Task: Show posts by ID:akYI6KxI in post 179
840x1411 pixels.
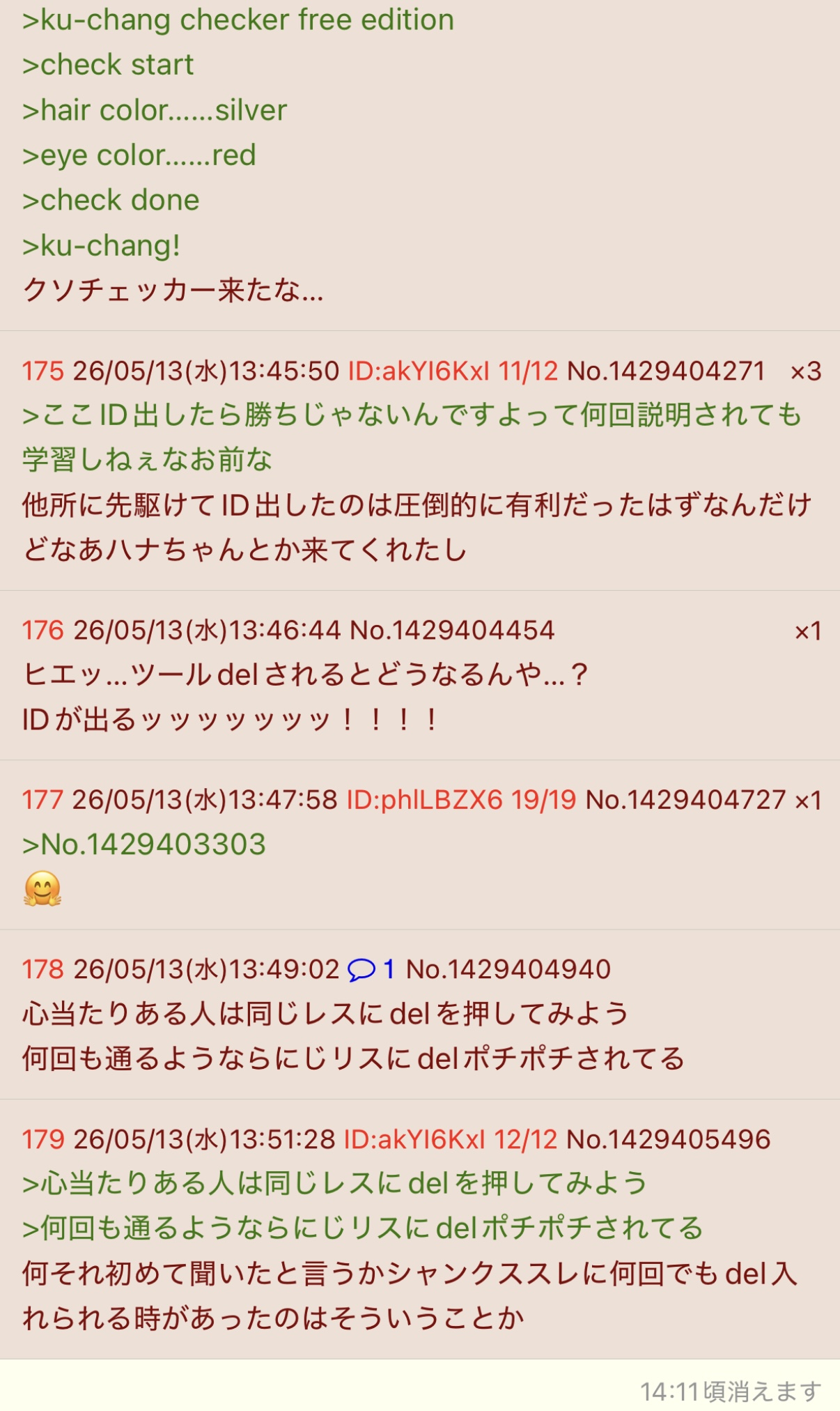Action: [415, 1139]
